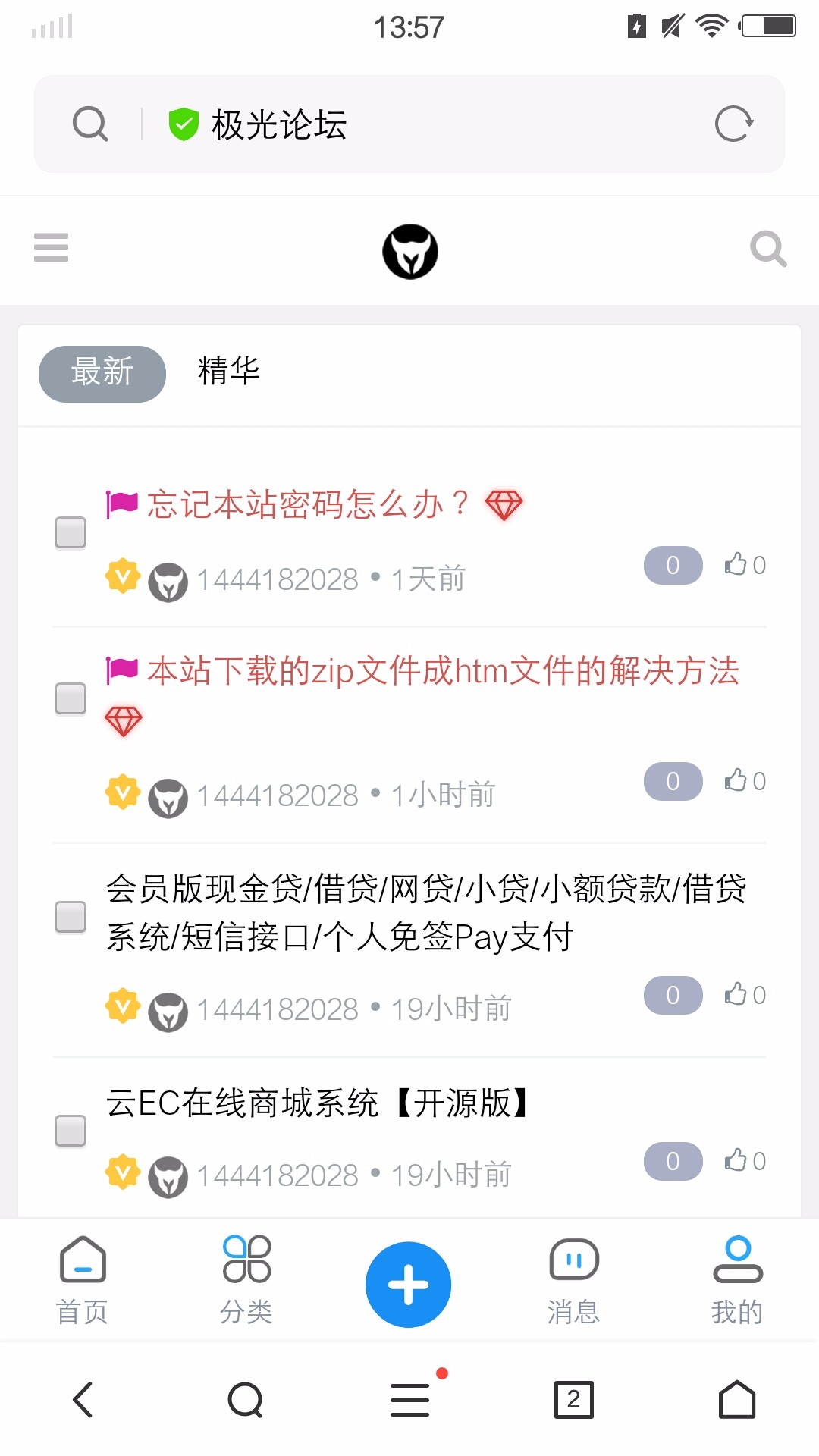Select the checkbox beside 会员版现金贷 post
The image size is (819, 1456).
(71, 917)
